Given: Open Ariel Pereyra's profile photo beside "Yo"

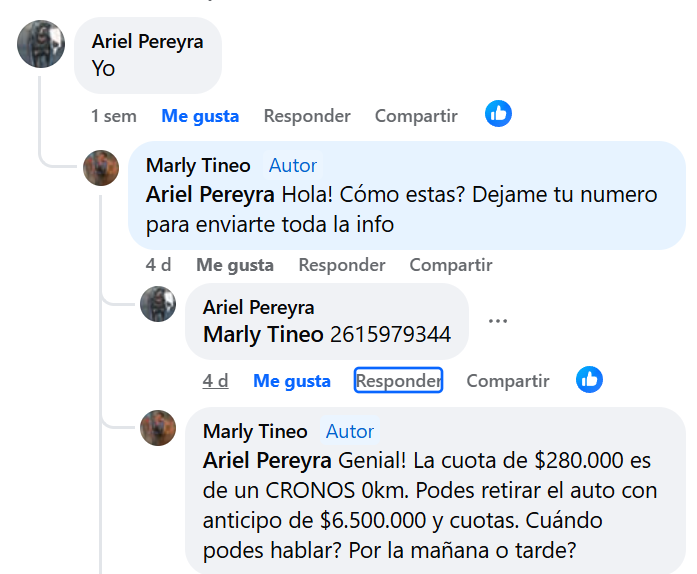Looking at the screenshot, I should (41, 43).
